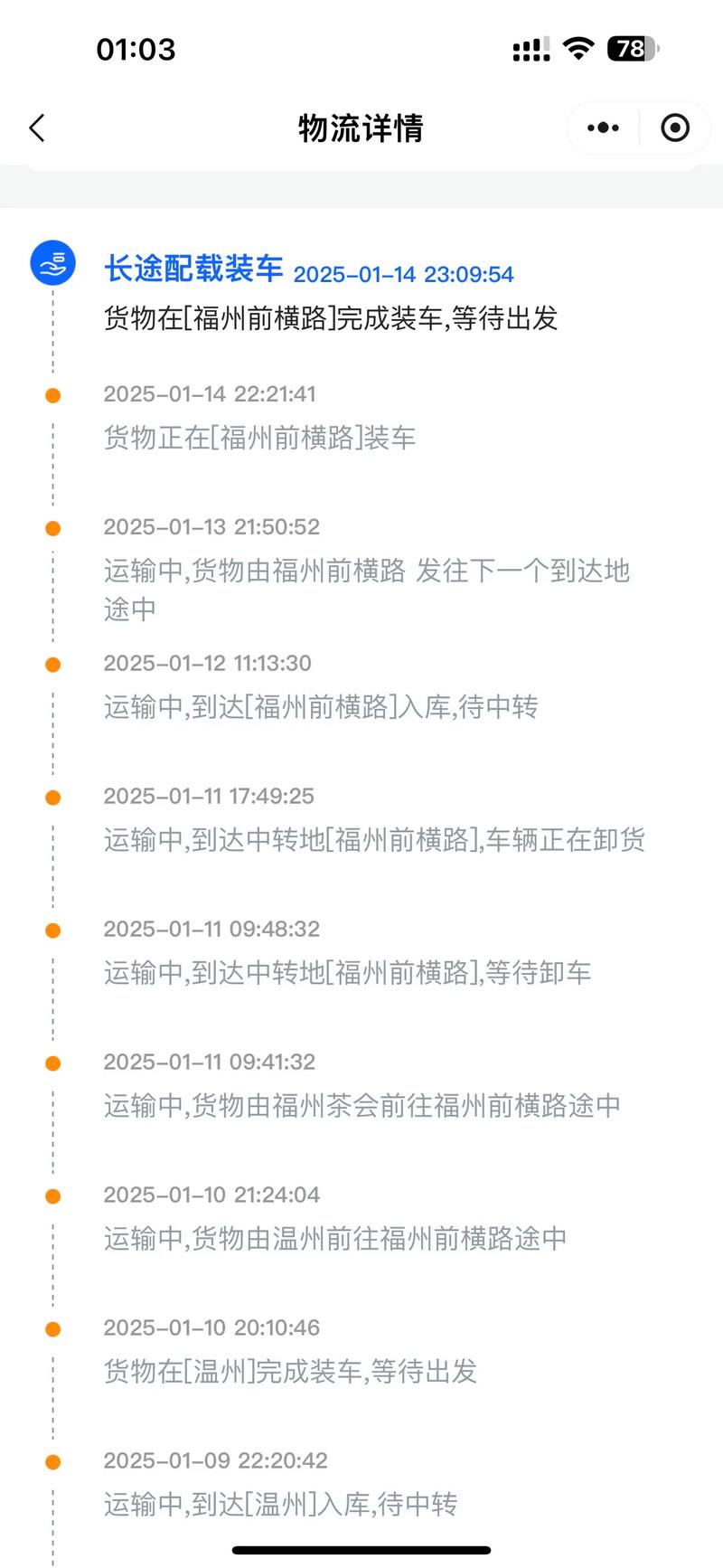Viewport: 723px width, 1568px height.
Task: Click the 货物由温州前往福州前横路 entry
Action: click(x=334, y=1239)
